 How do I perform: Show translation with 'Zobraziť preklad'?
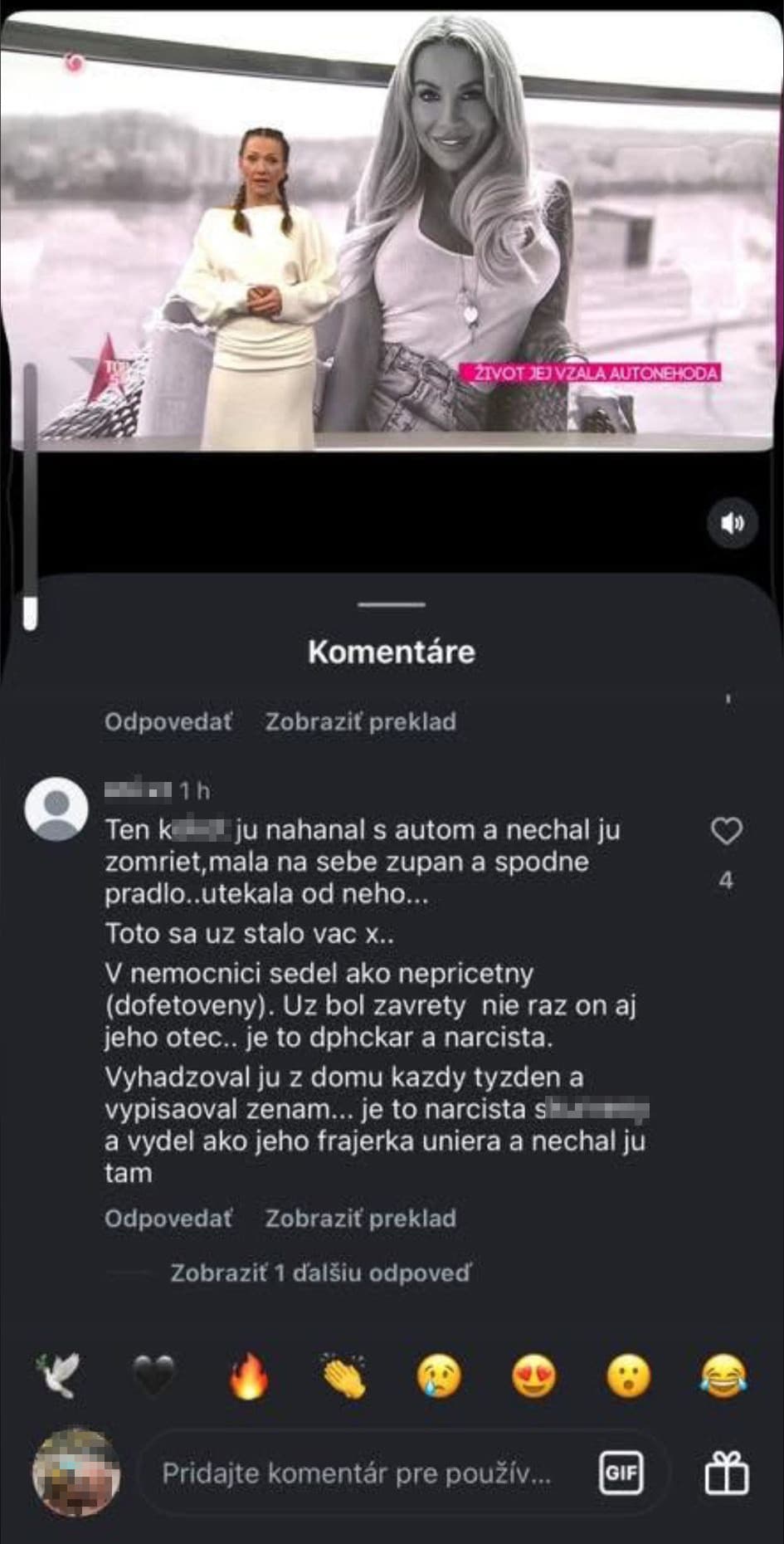[x=359, y=1218]
